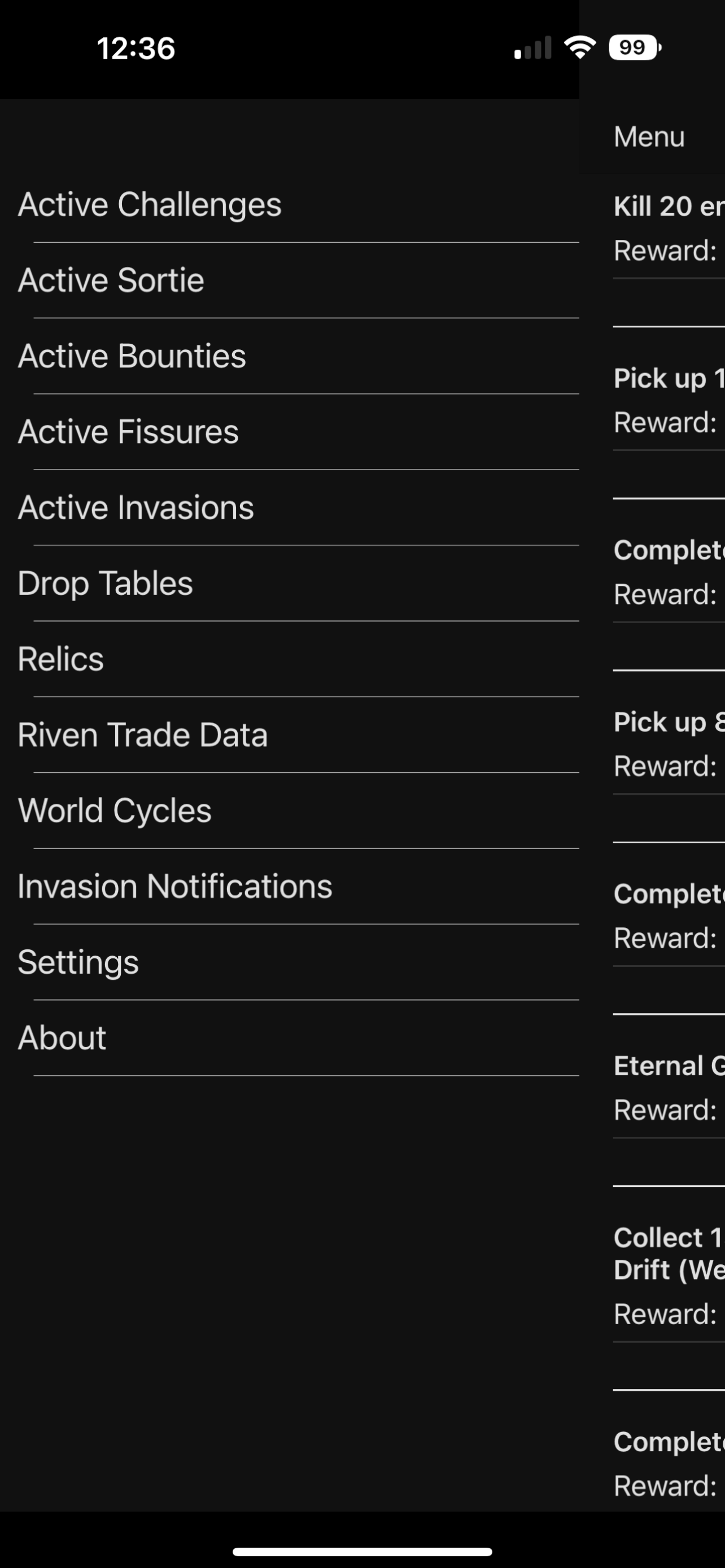Check the World Cycles

pos(114,809)
